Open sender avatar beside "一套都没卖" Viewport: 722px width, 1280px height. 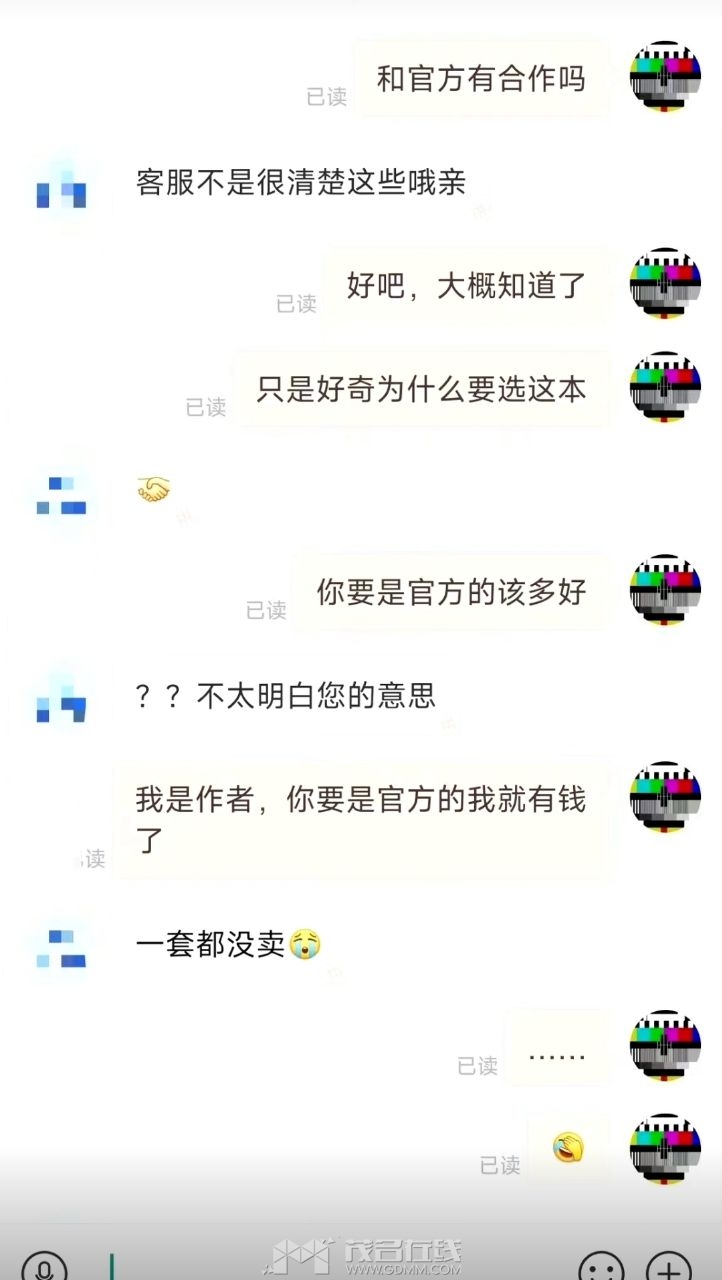[61, 946]
